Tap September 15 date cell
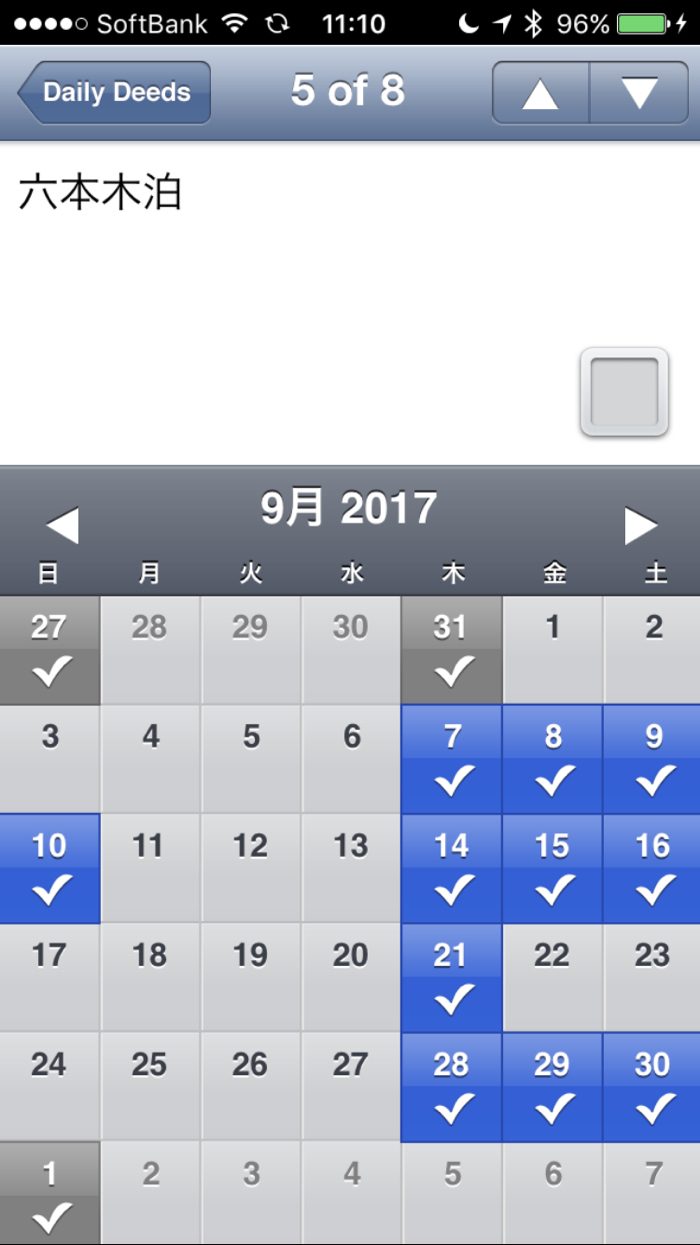The image size is (700, 1245). [552, 868]
